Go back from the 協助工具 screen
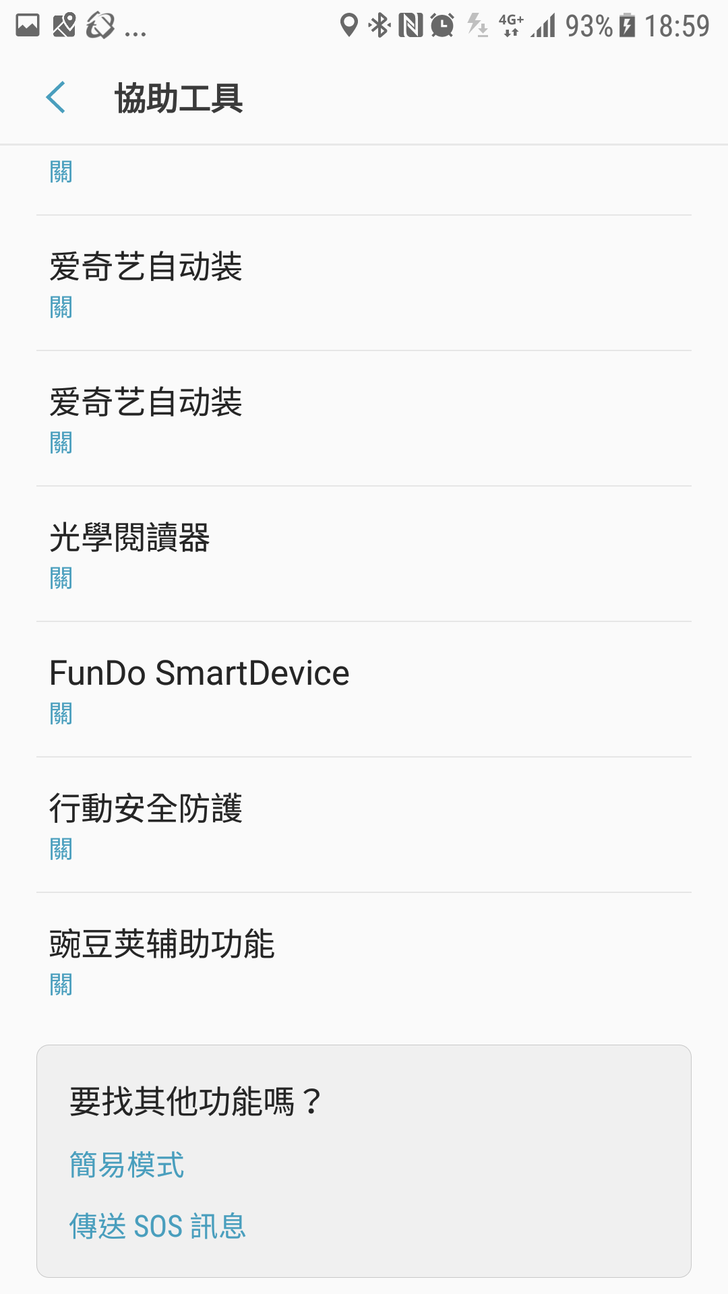 pos(56,98)
